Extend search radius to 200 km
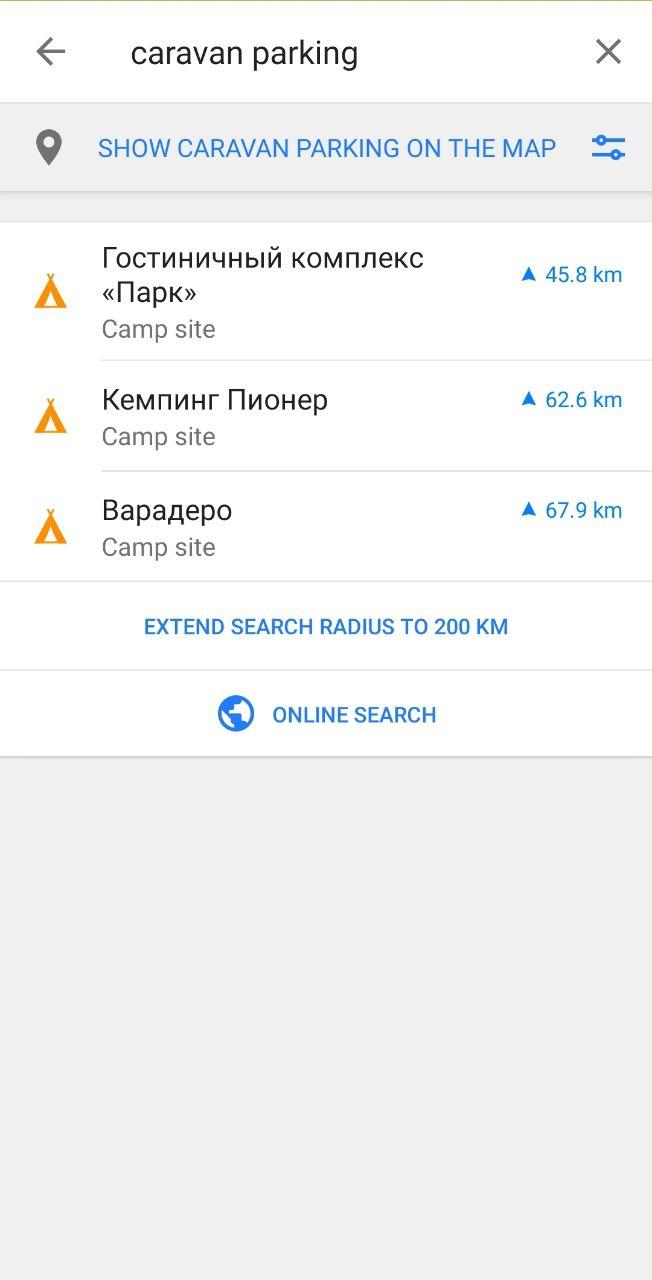Viewport: 652px width, 1280px height. pyautogui.click(x=326, y=627)
